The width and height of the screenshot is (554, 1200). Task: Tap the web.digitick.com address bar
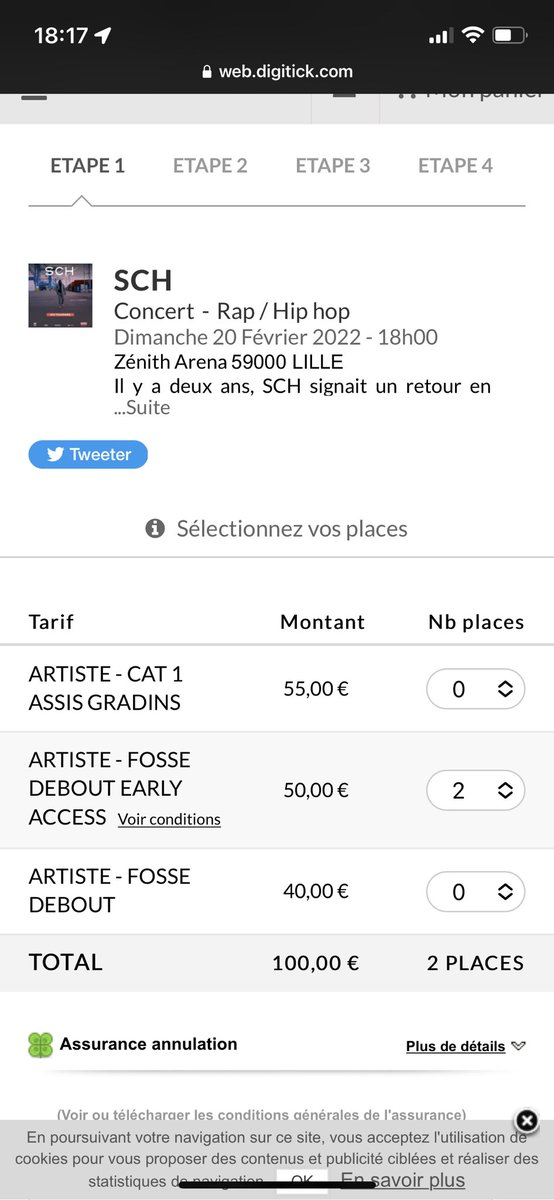click(277, 71)
